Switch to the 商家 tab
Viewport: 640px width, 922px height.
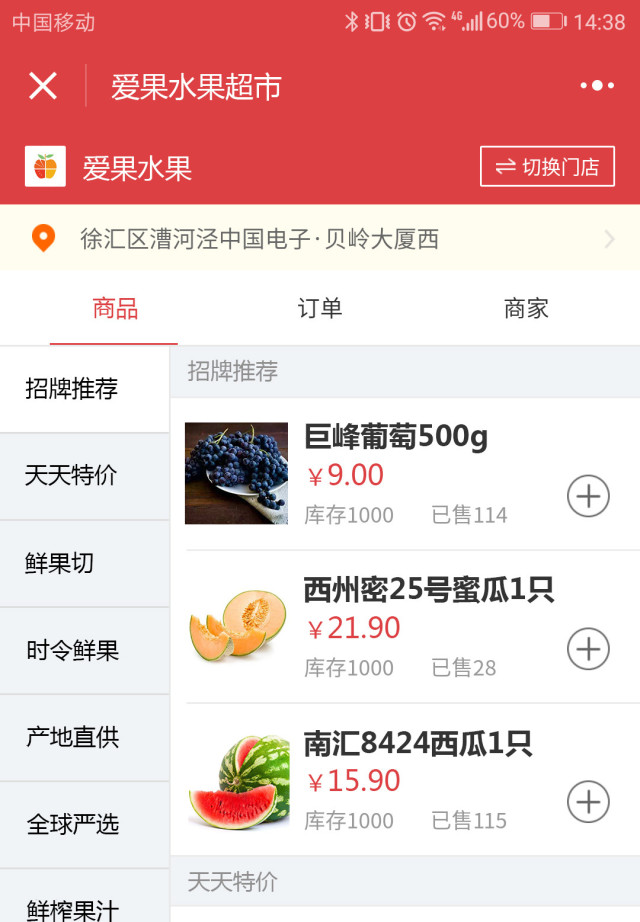(526, 308)
